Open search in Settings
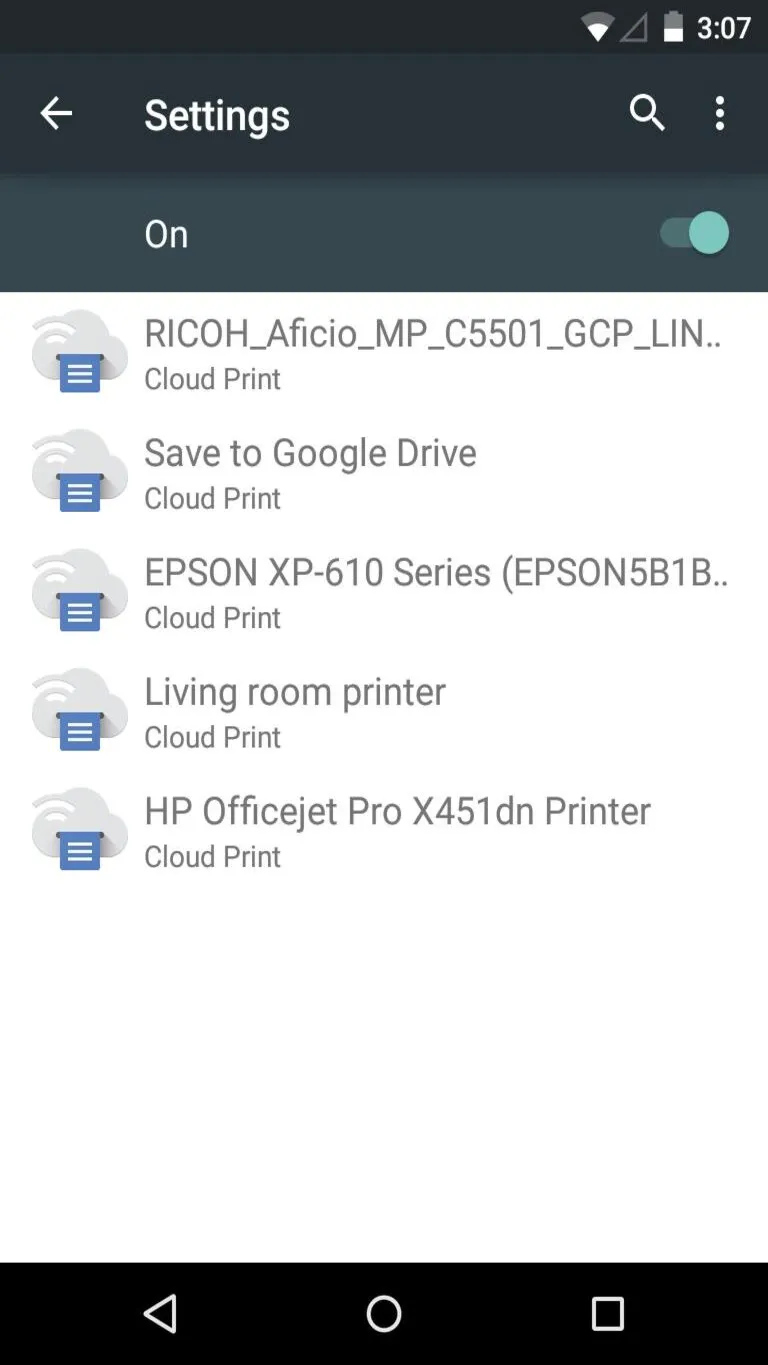768x1365 pixels. (647, 114)
